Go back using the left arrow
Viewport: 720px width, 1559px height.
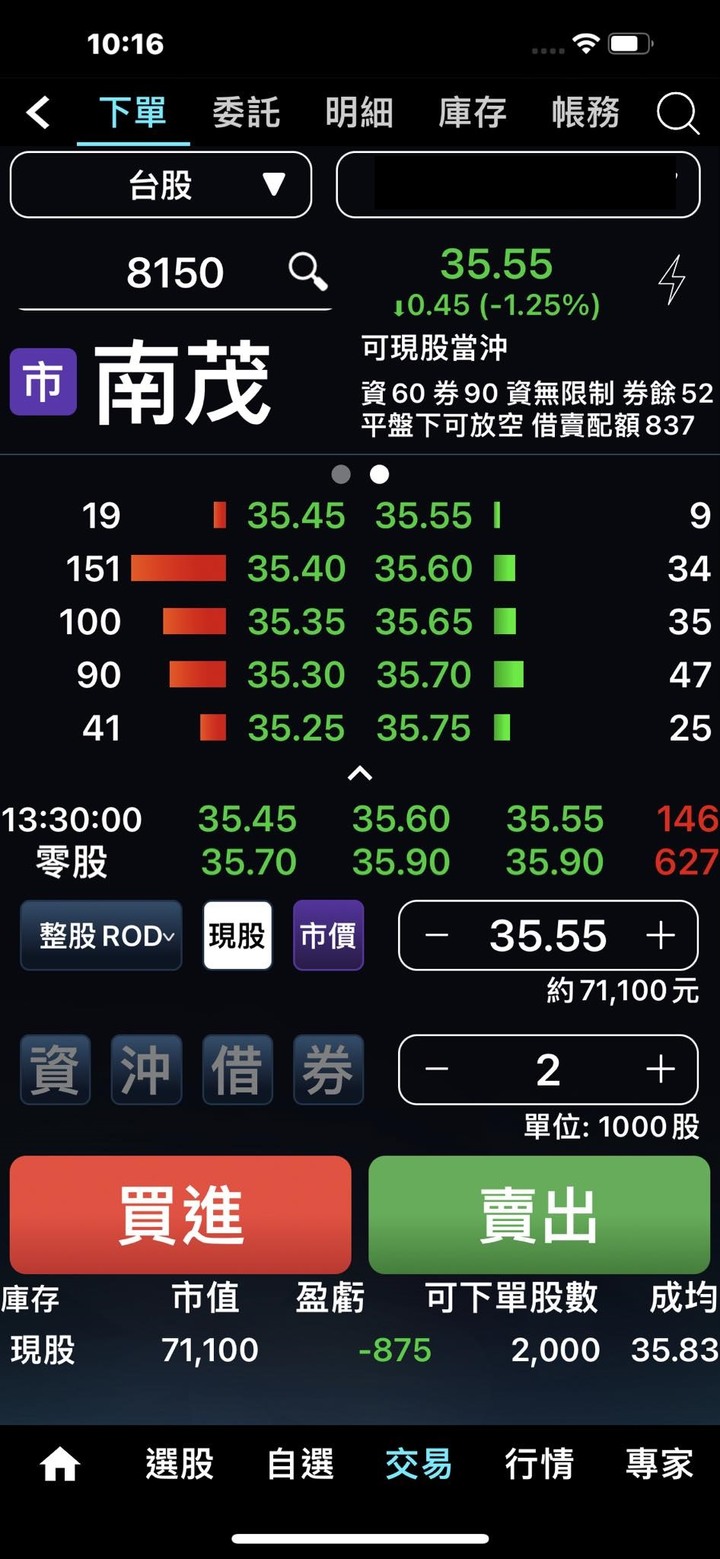tap(38, 113)
